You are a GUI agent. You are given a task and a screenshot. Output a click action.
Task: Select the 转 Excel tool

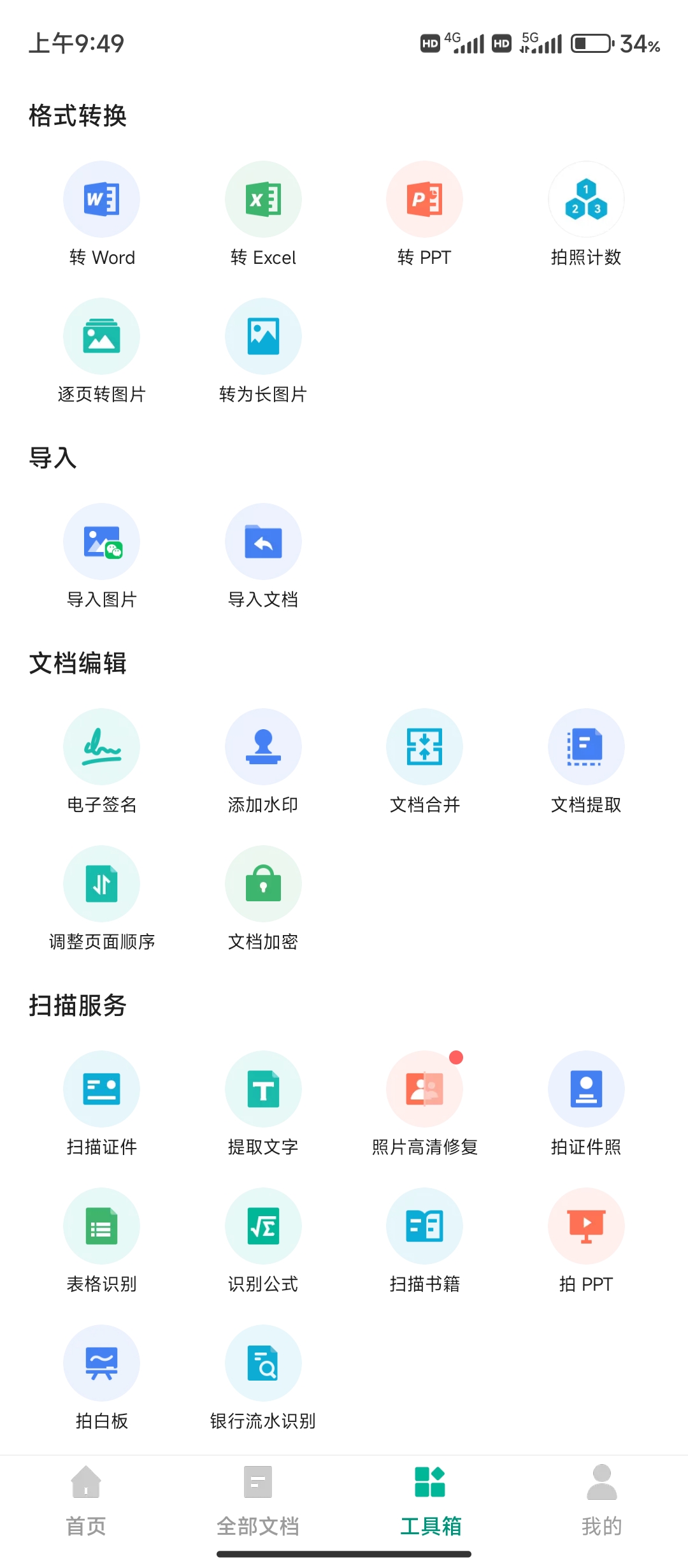tap(263, 199)
